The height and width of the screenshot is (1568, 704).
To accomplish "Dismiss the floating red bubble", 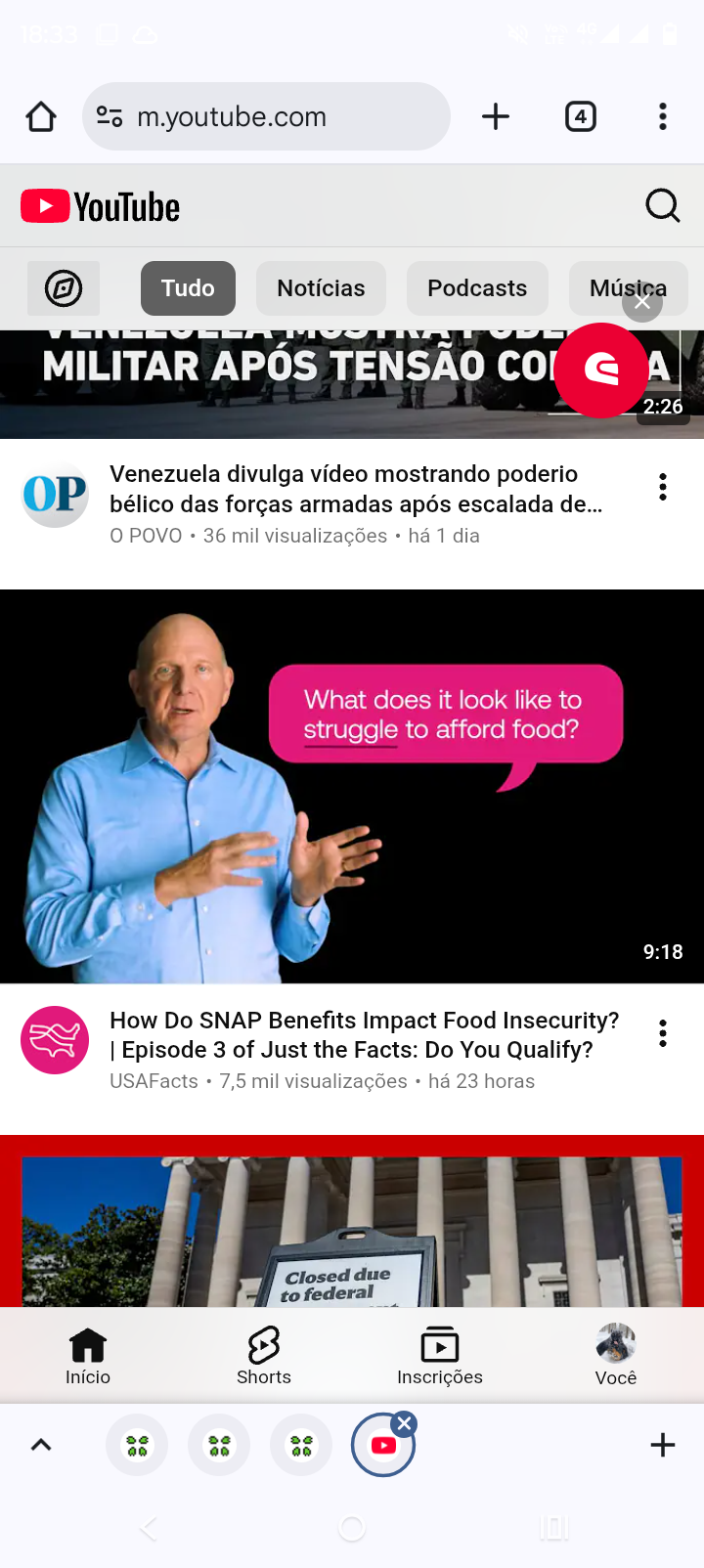I will click(x=642, y=302).
